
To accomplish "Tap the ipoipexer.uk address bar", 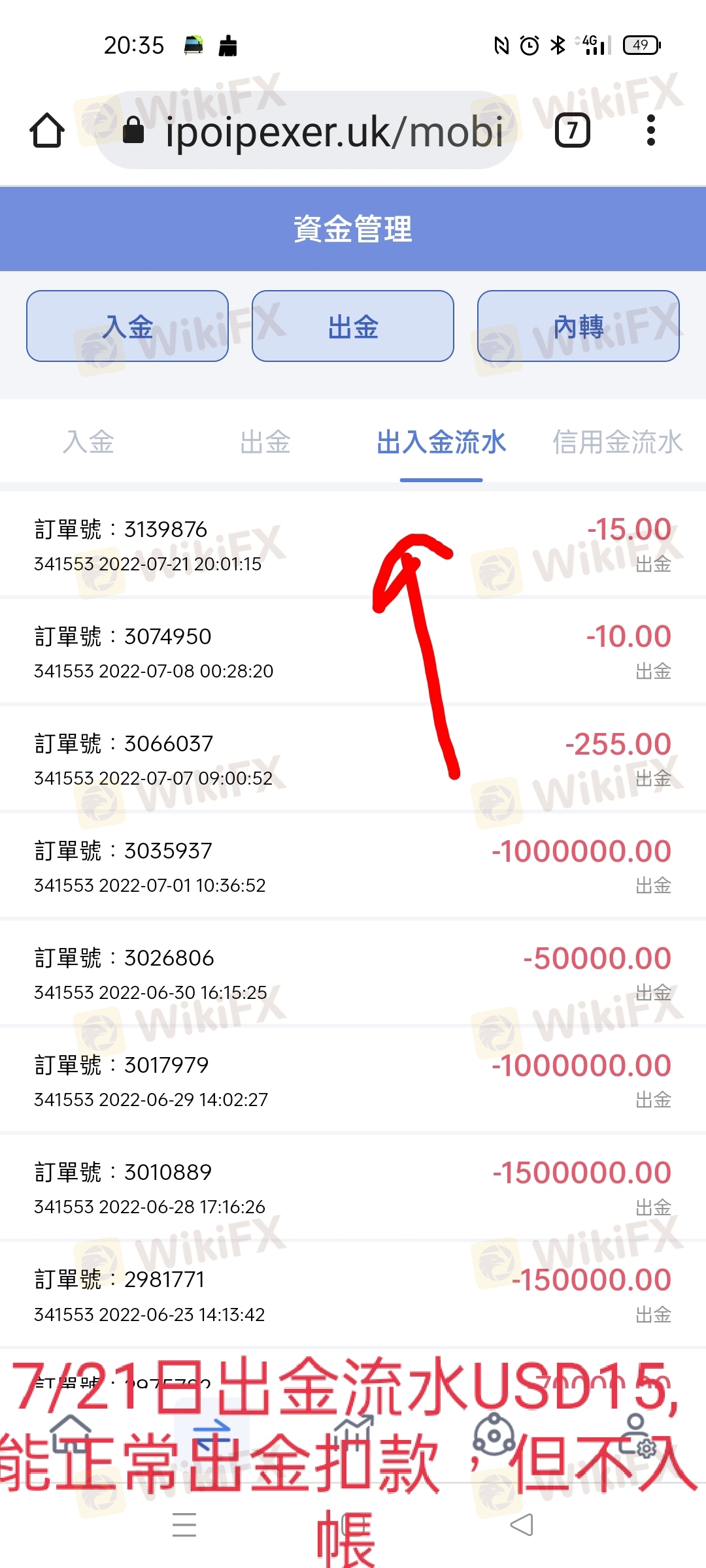I will point(306,131).
